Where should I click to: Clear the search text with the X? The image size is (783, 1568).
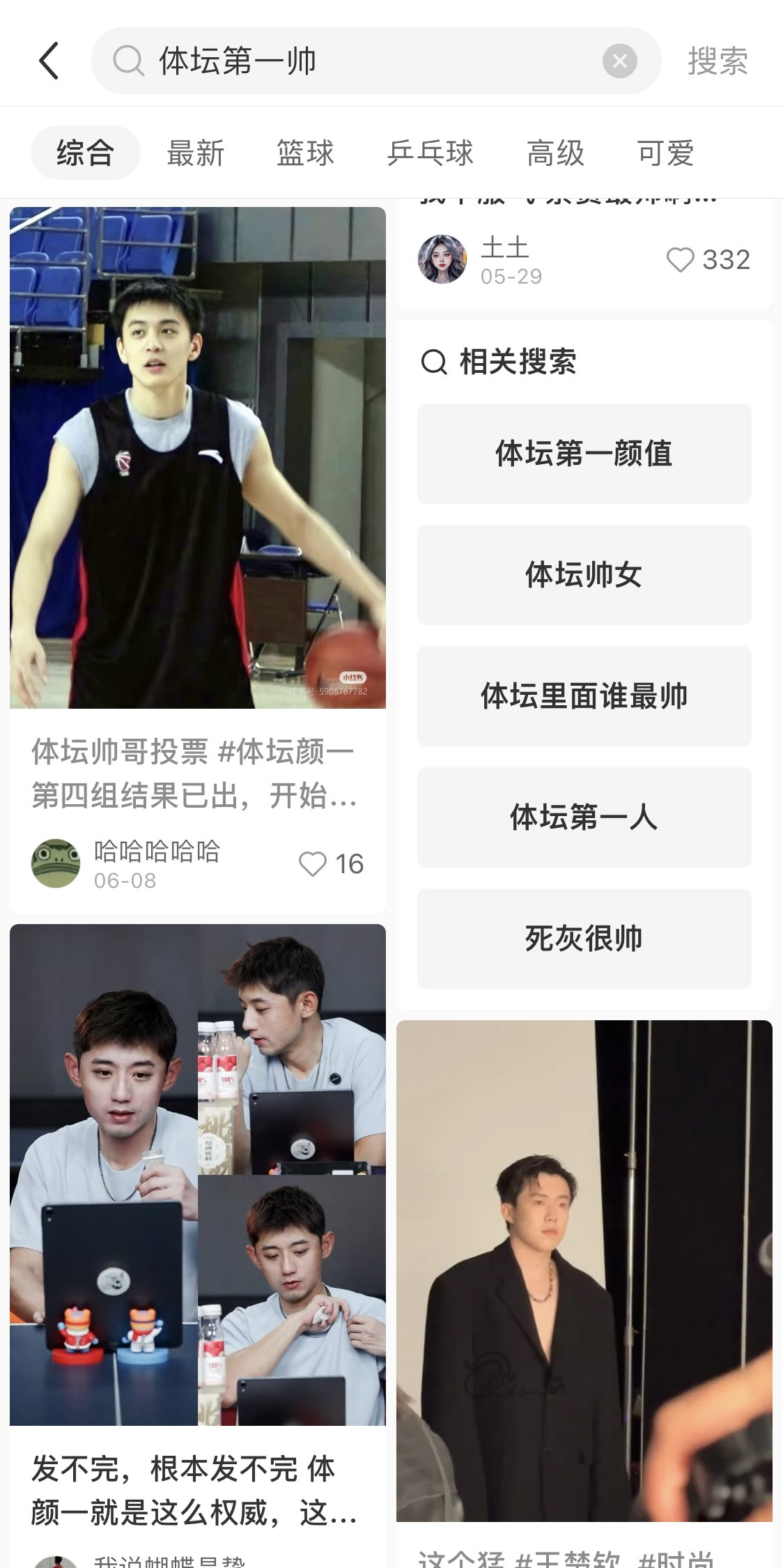[619, 61]
